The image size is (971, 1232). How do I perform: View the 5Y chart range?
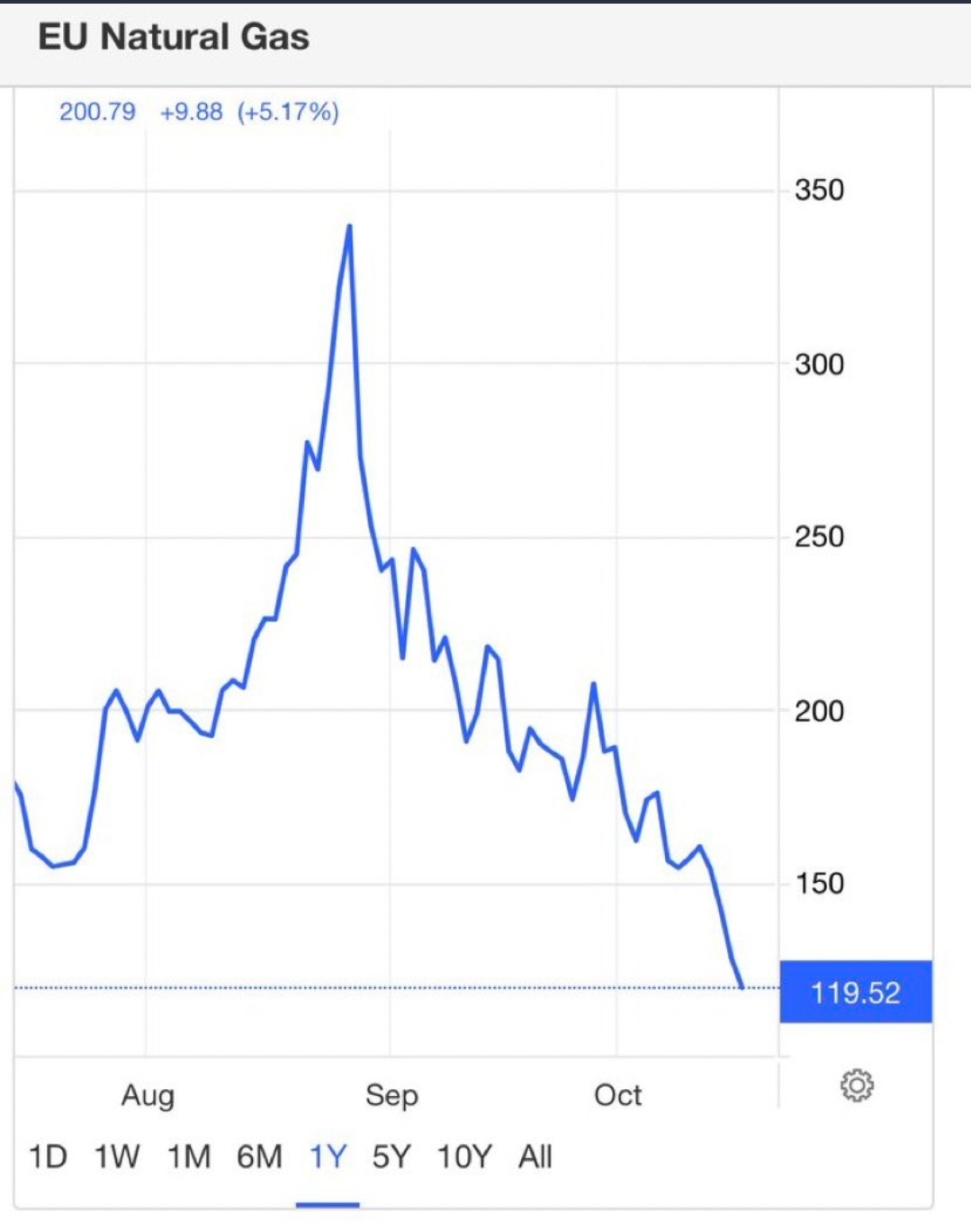(391, 1156)
